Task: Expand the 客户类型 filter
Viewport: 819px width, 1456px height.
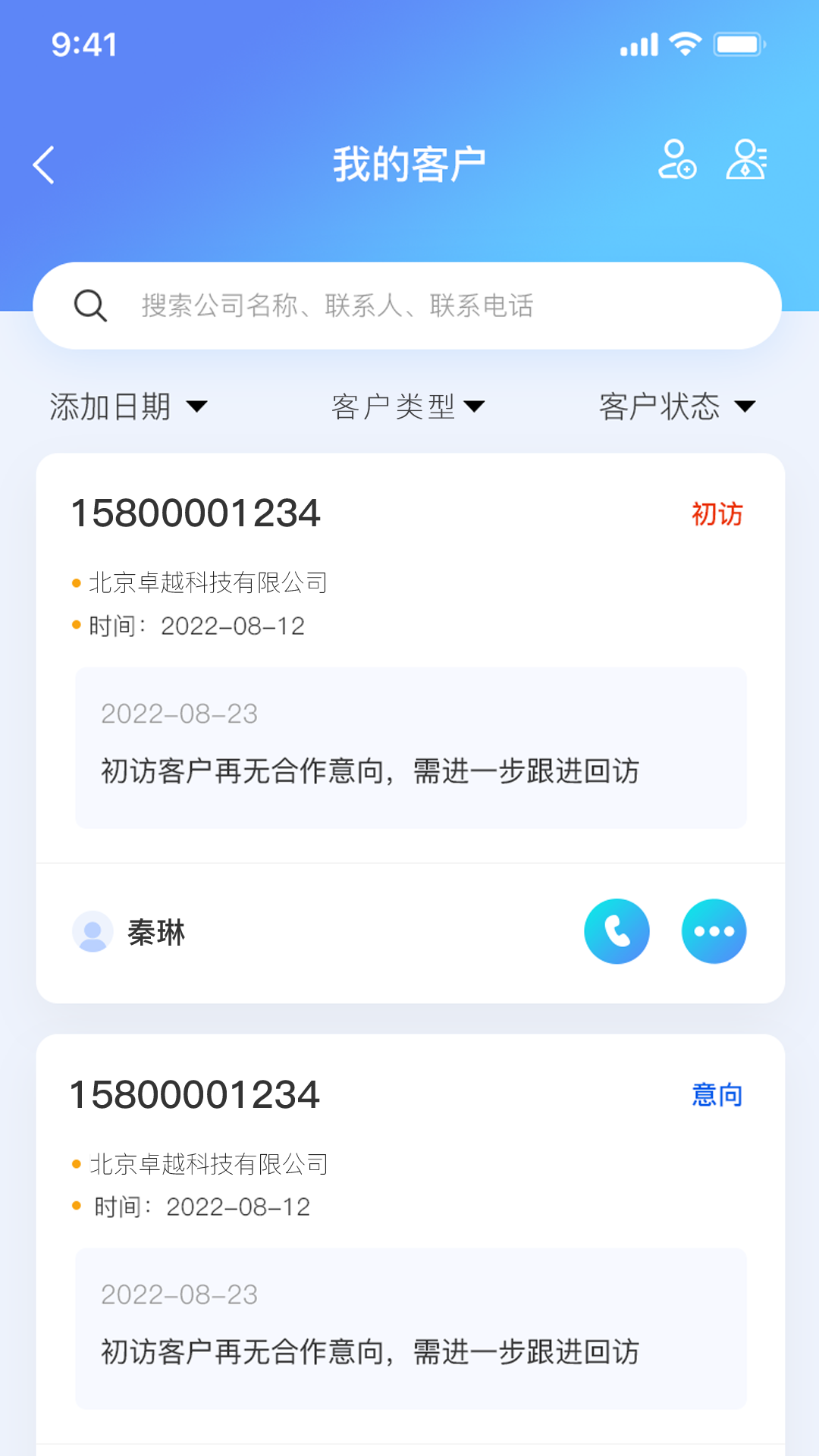Action: [x=408, y=407]
